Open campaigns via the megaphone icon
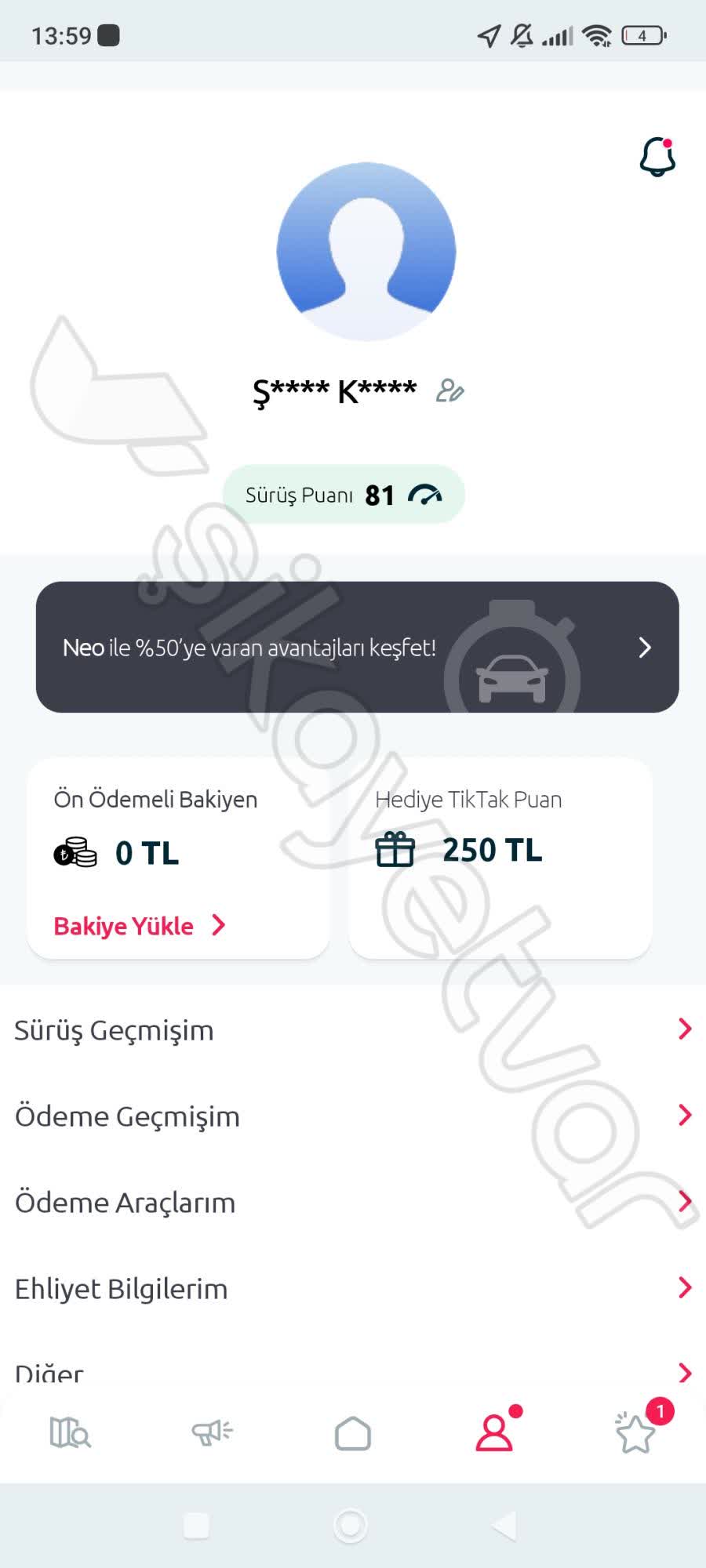Image resolution: width=706 pixels, height=1568 pixels. click(x=210, y=1432)
